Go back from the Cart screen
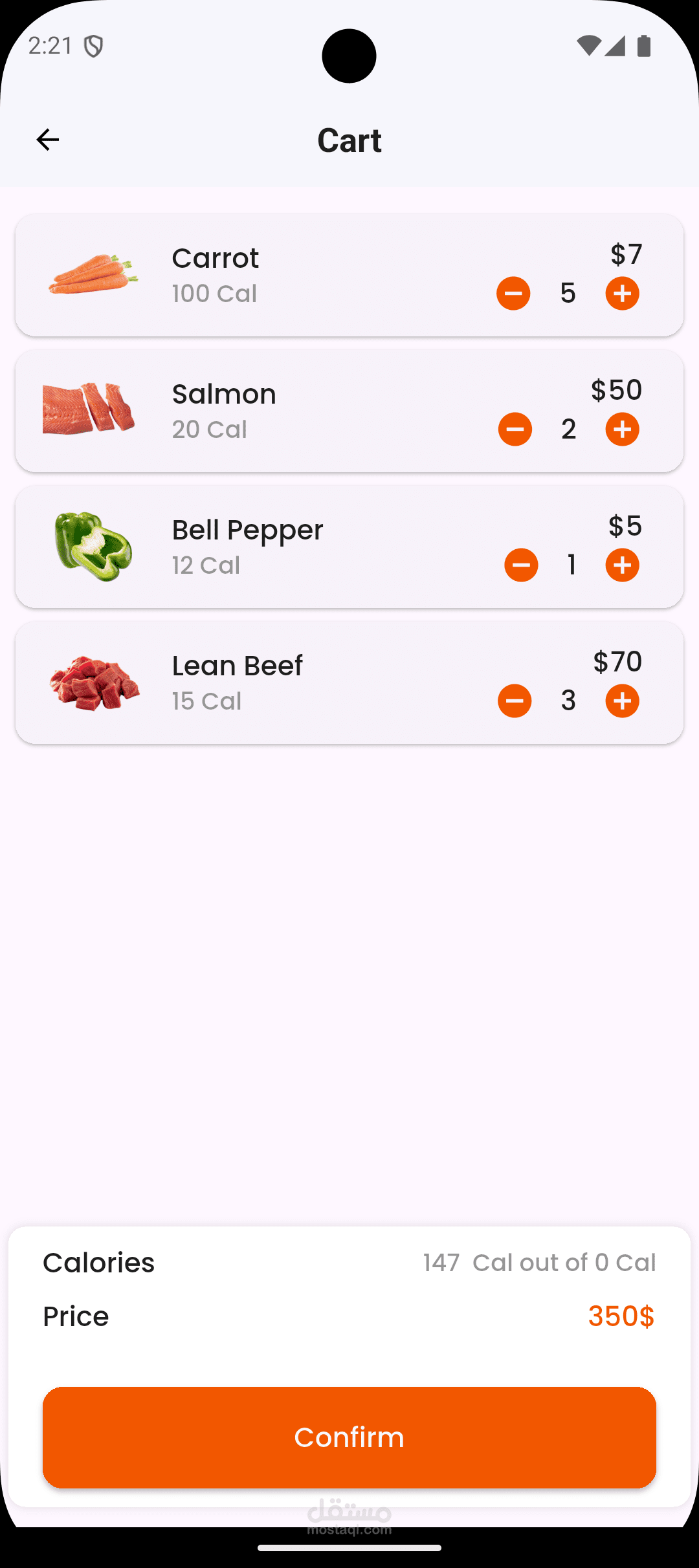Image resolution: width=699 pixels, height=1568 pixels. click(48, 140)
